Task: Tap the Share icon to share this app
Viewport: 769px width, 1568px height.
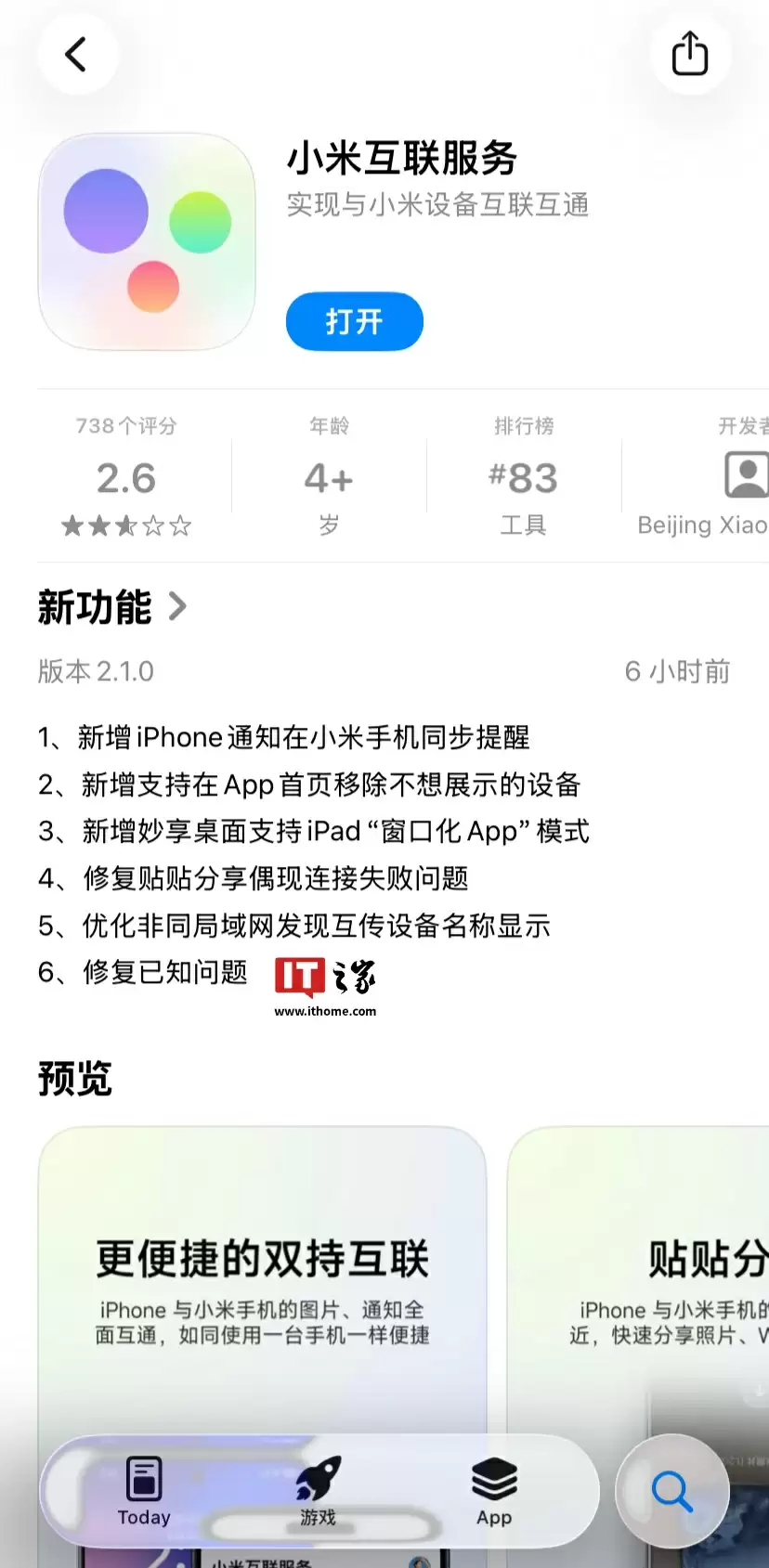Action: pos(689,54)
